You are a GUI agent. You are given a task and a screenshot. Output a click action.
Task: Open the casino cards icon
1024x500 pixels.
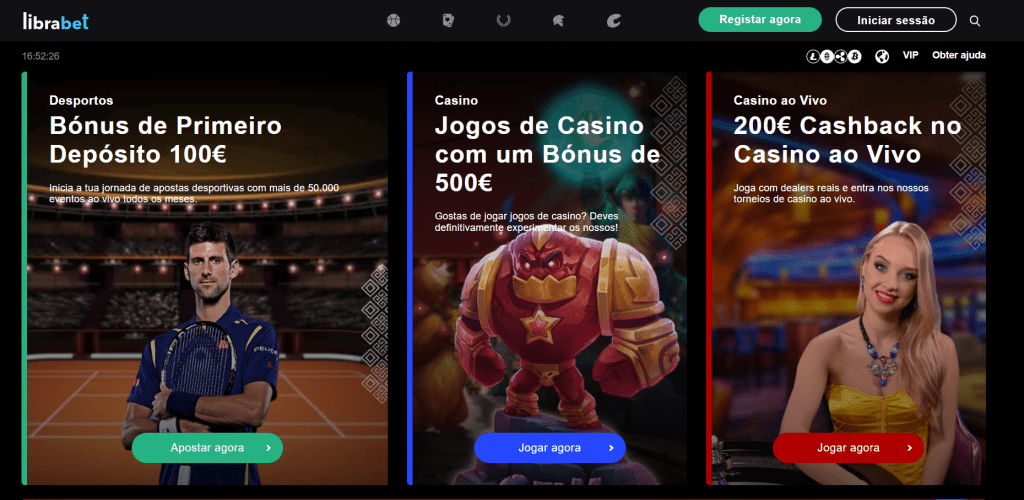click(449, 19)
